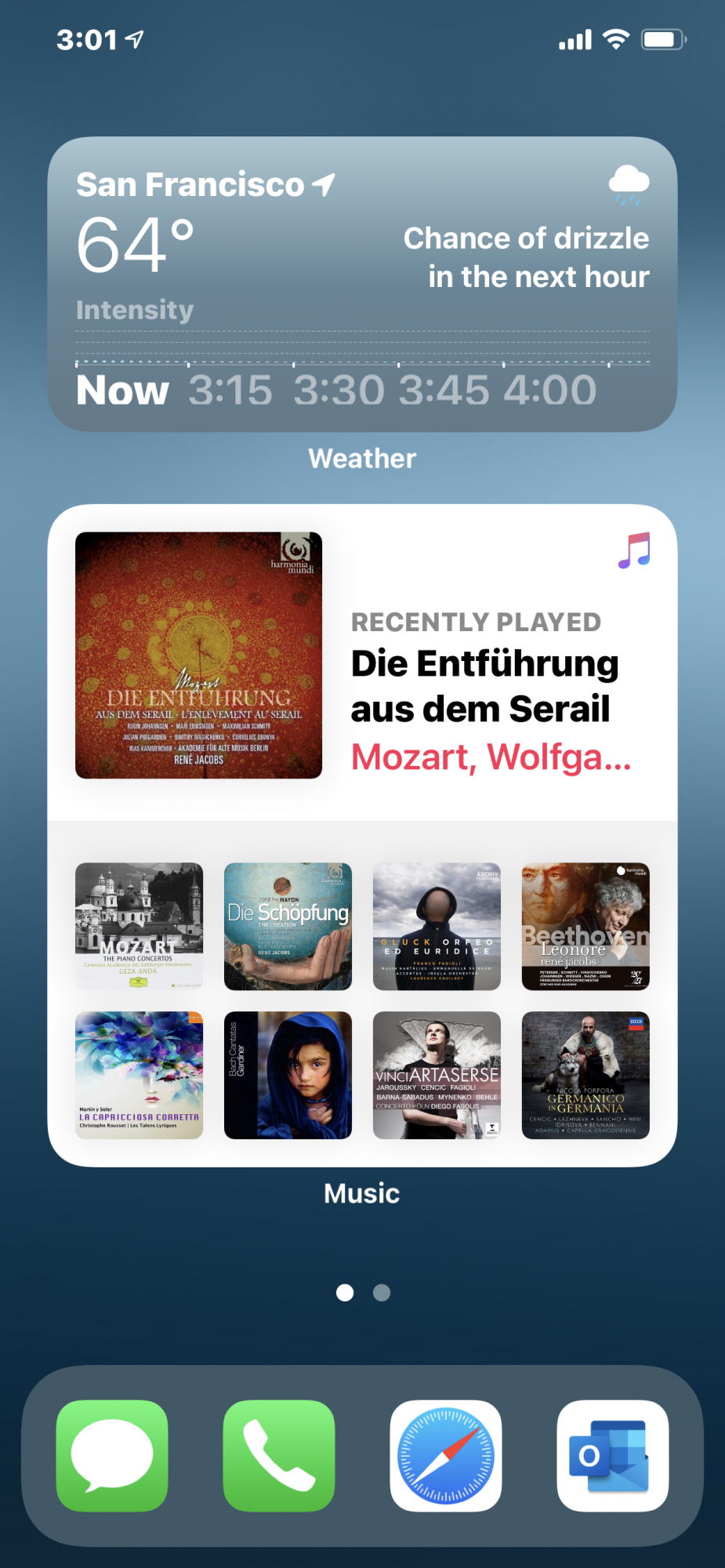Play Mozart The Piano Concertos album
The height and width of the screenshot is (1568, 725).
139,926
